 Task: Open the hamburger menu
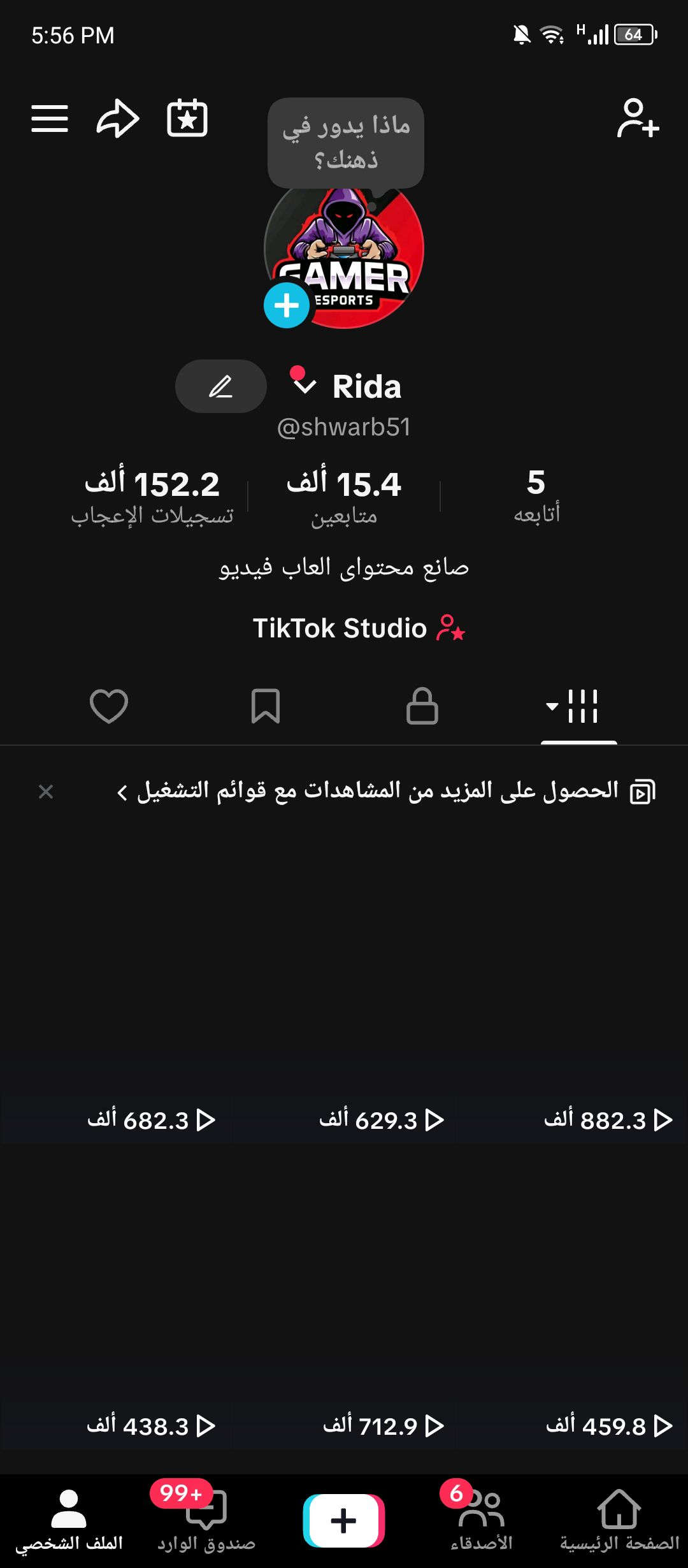coord(50,119)
